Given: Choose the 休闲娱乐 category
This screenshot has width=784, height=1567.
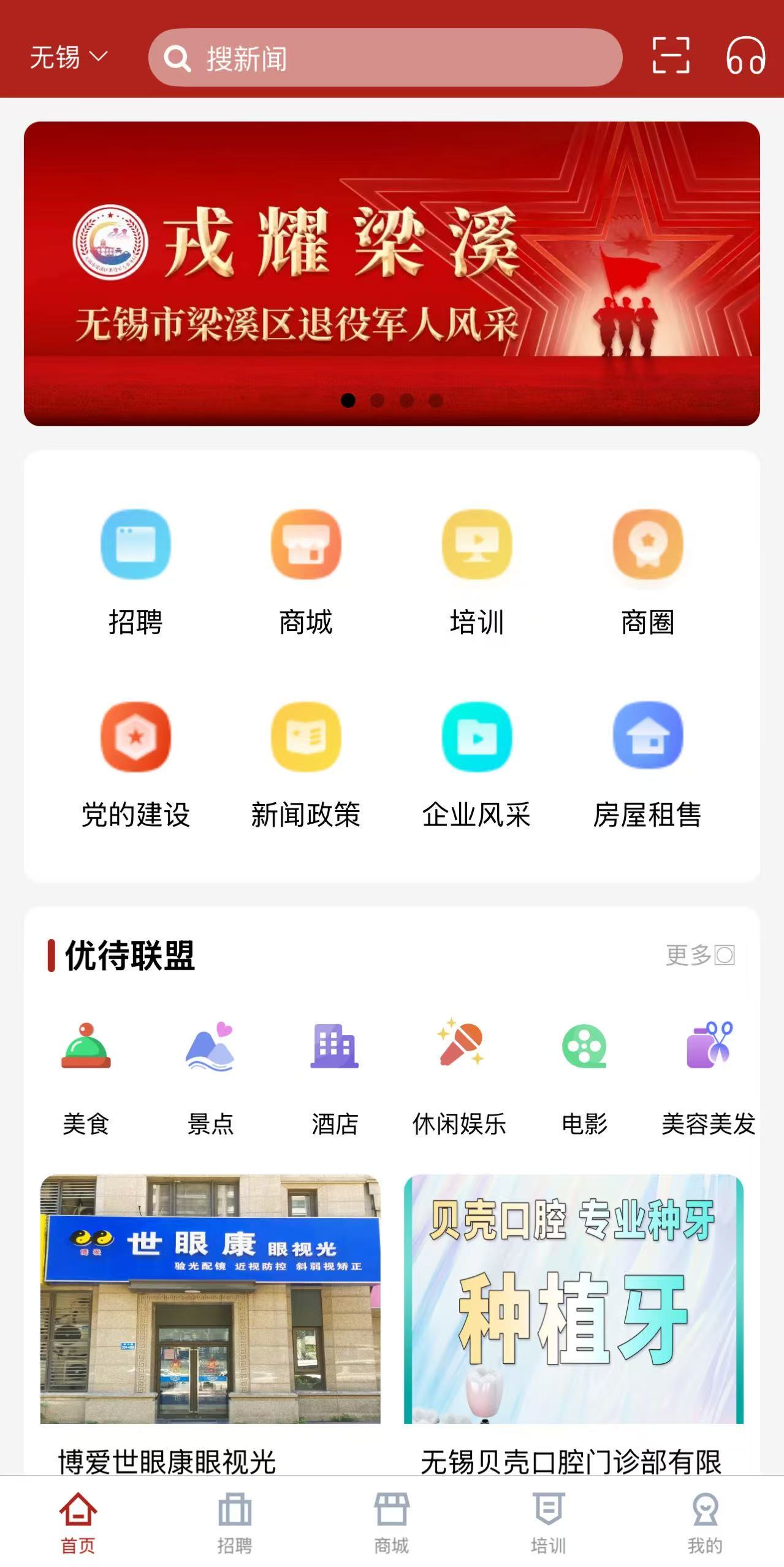Looking at the screenshot, I should pyautogui.click(x=460, y=1076).
